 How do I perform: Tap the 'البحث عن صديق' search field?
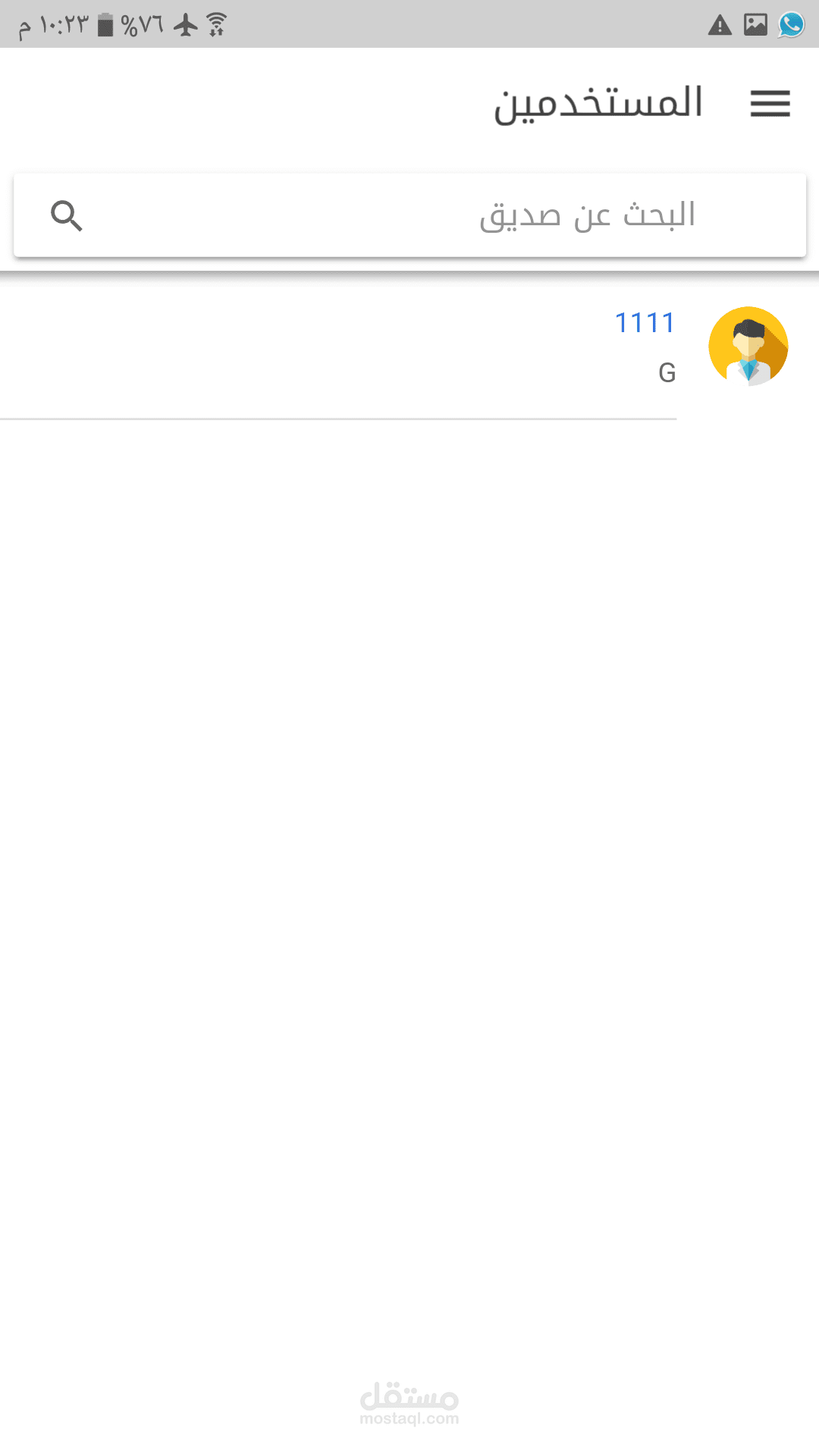click(x=455, y=215)
